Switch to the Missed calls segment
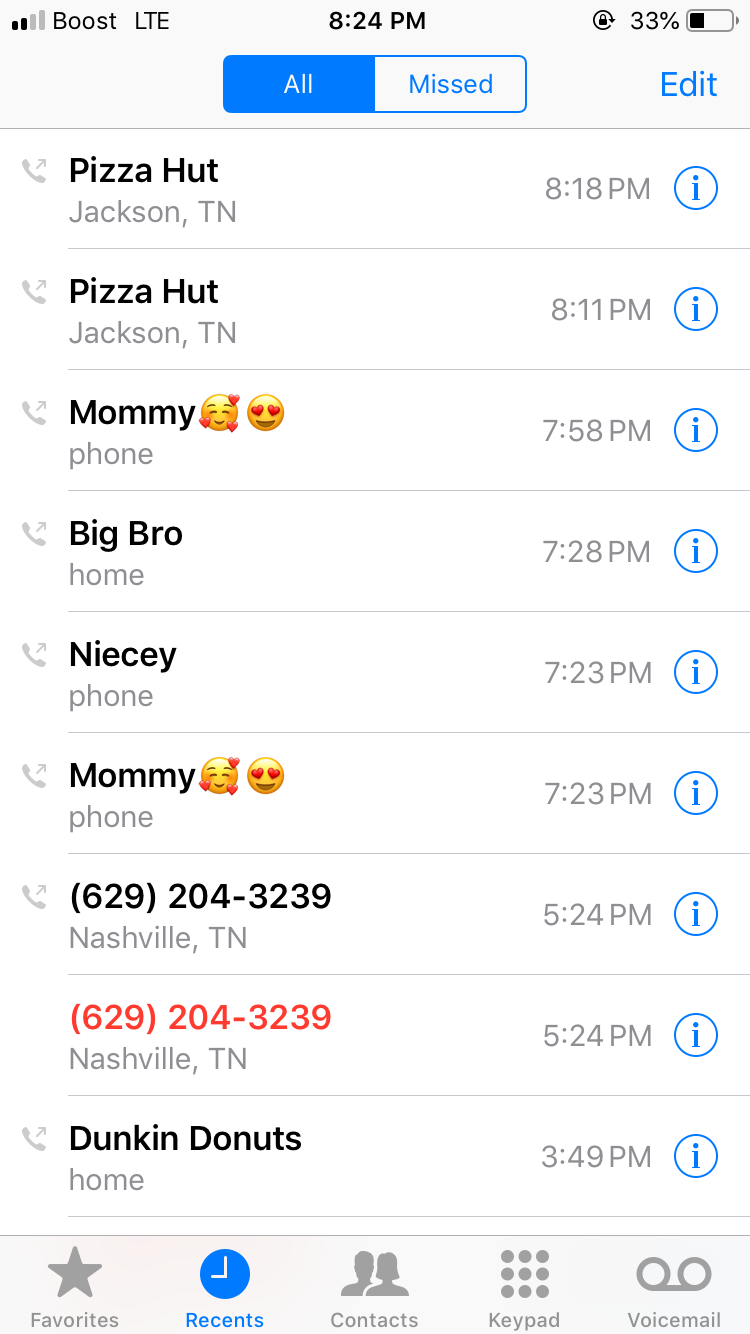 tap(450, 84)
